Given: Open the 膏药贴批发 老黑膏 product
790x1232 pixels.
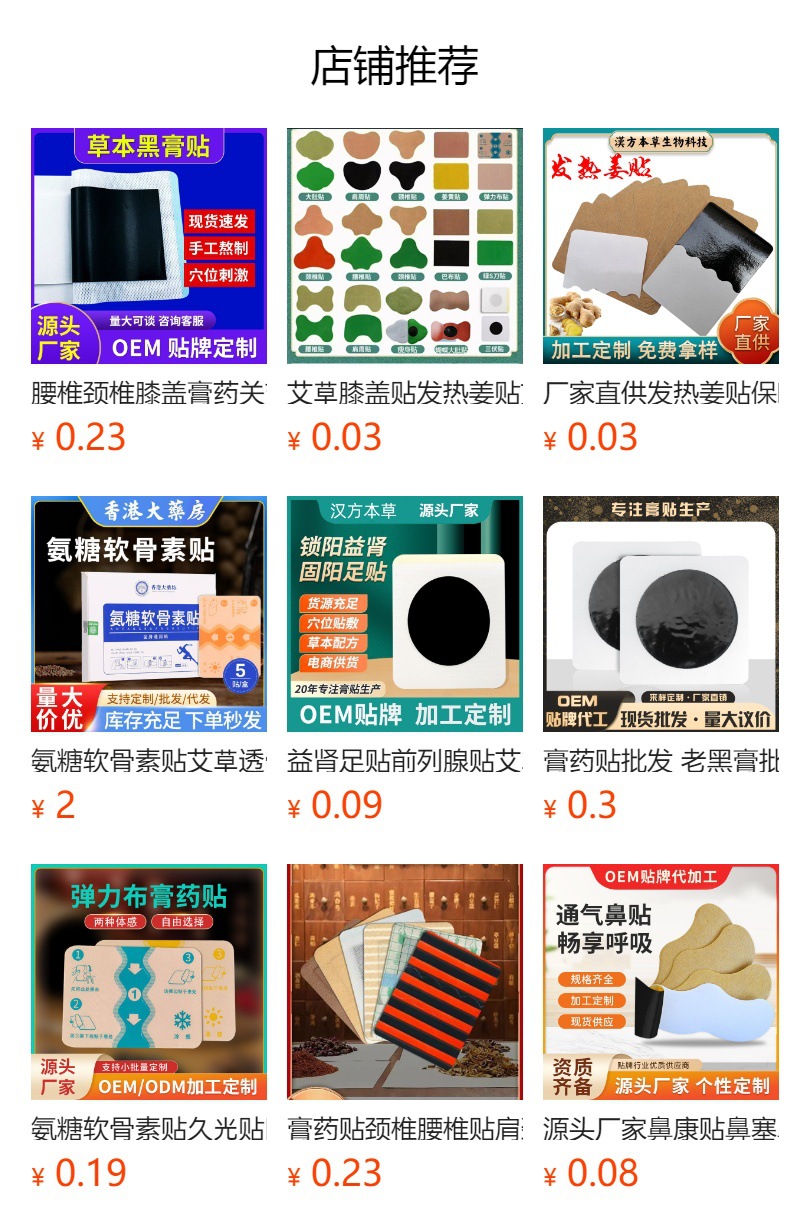Looking at the screenshot, I should coord(661,660).
